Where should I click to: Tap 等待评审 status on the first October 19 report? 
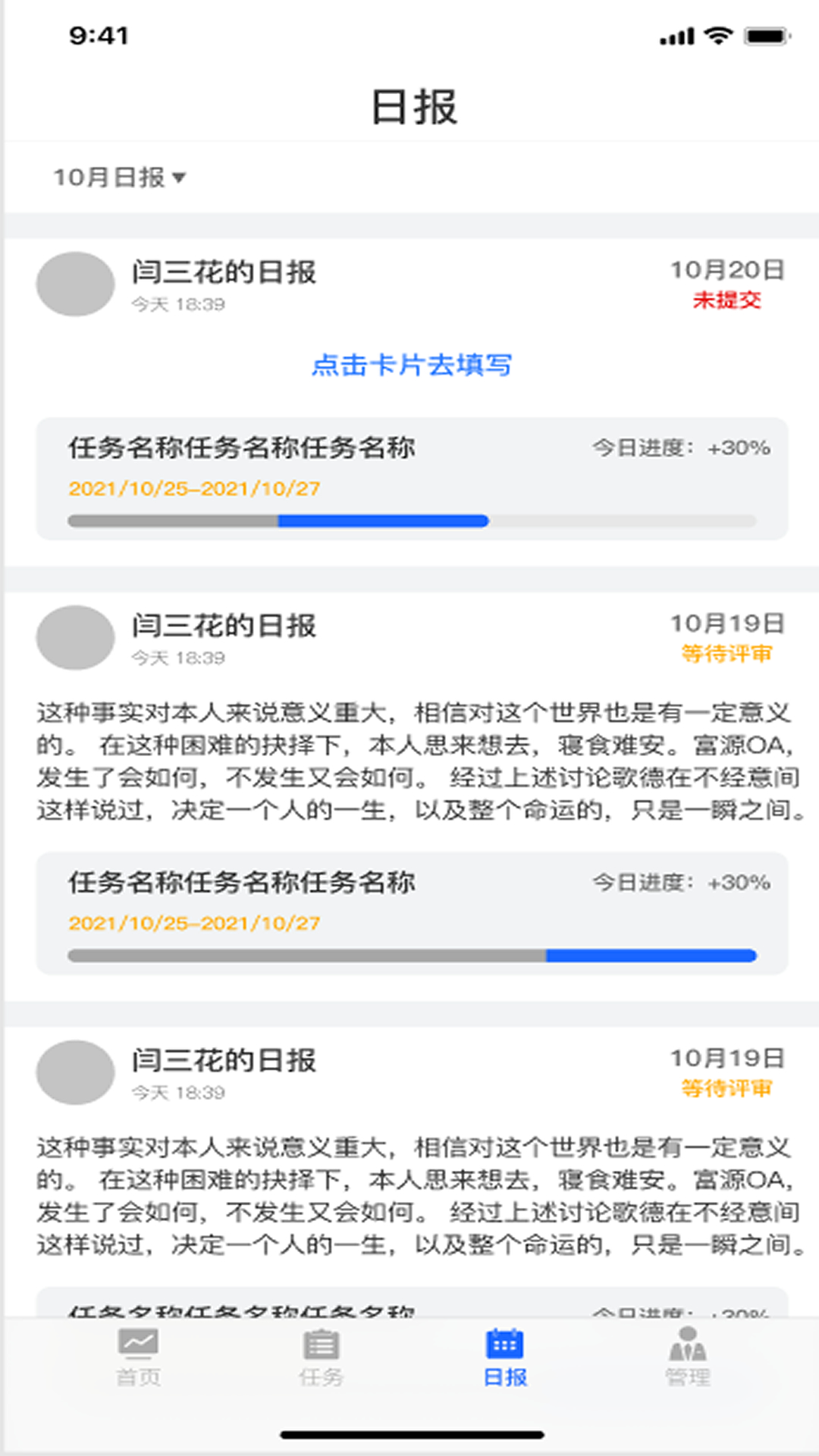pos(729,652)
